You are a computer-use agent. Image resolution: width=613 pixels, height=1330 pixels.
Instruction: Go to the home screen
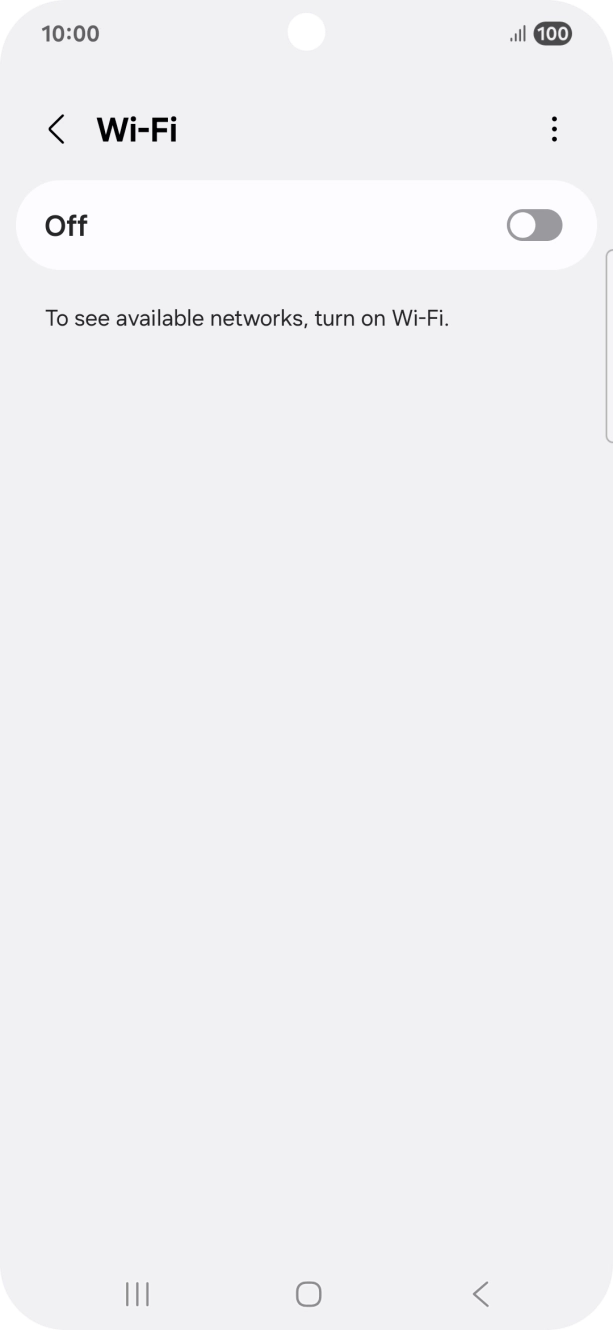[x=308, y=1294]
